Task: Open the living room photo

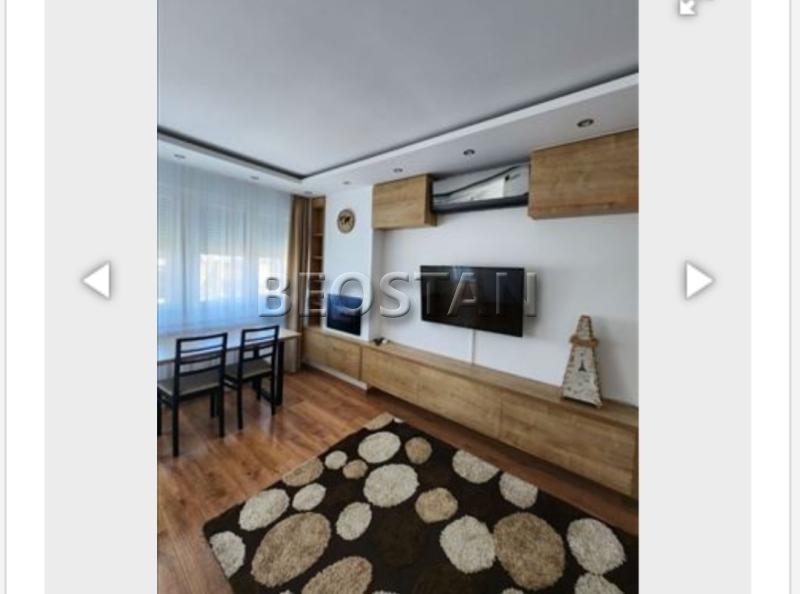Action: tap(397, 300)
